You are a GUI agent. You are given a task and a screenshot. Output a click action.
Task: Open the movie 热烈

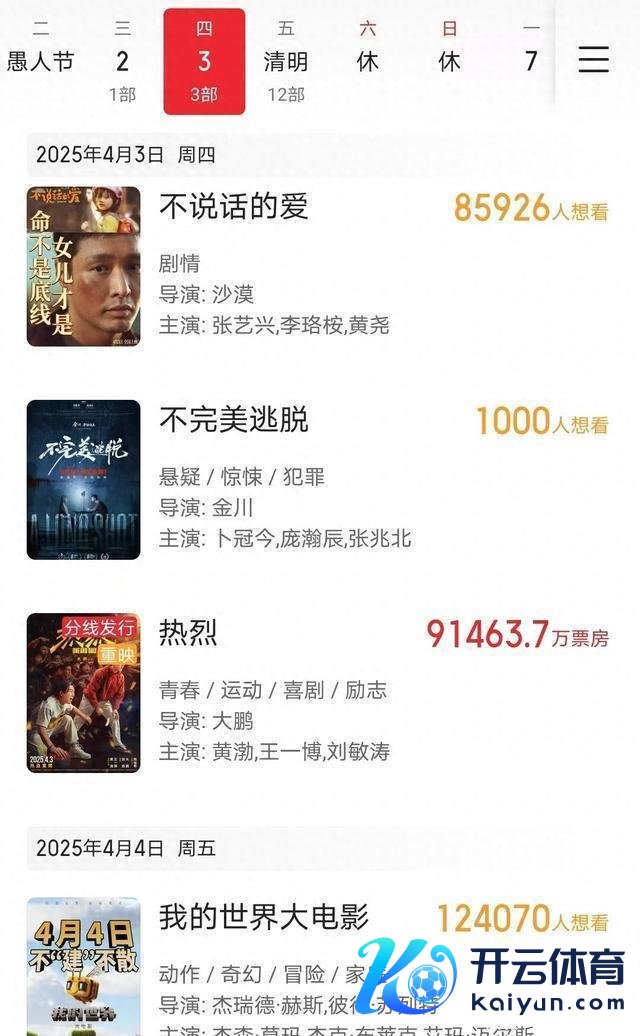point(188,633)
